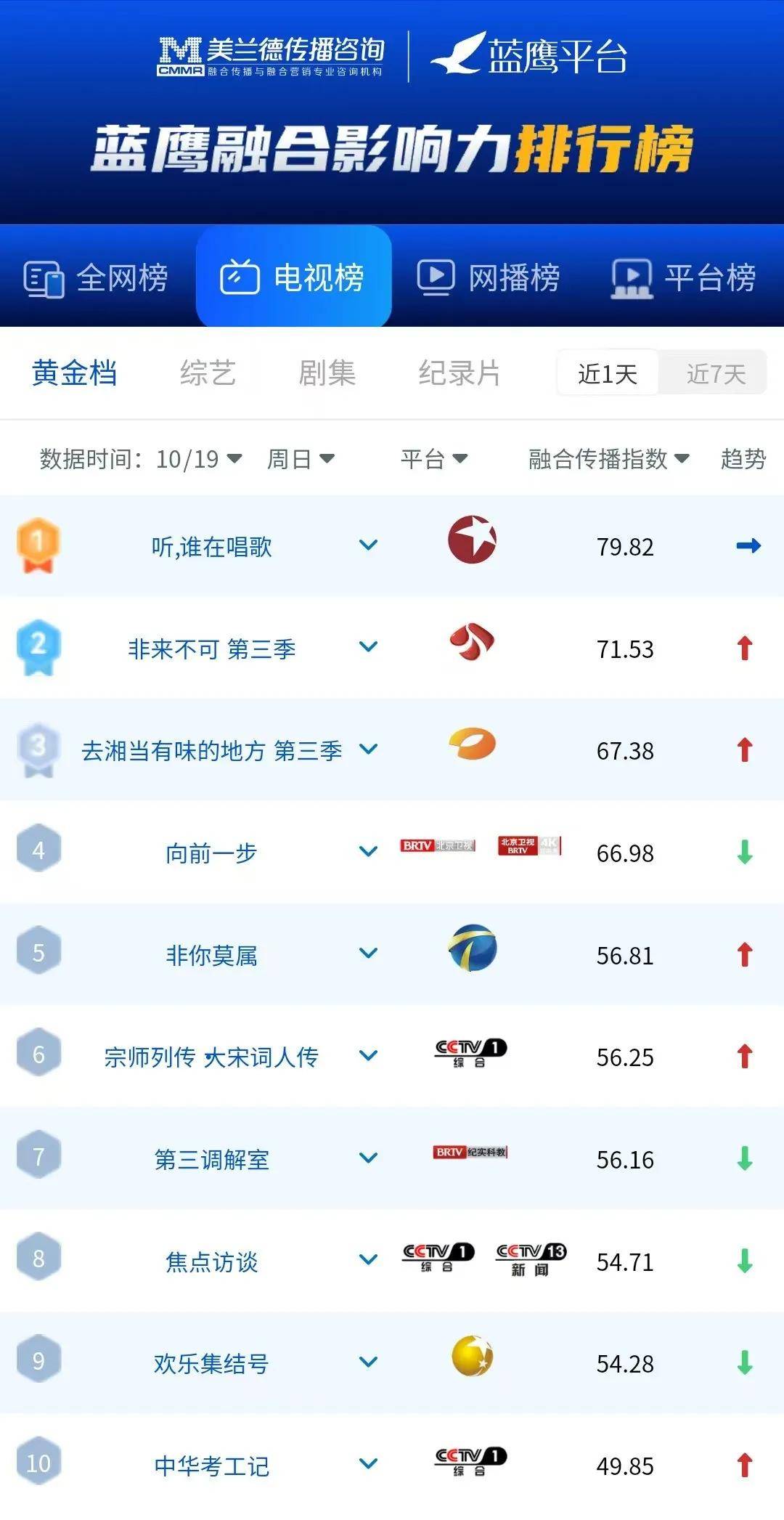Open the 10/19 date dropdown
The width and height of the screenshot is (784, 1520).
199,459
